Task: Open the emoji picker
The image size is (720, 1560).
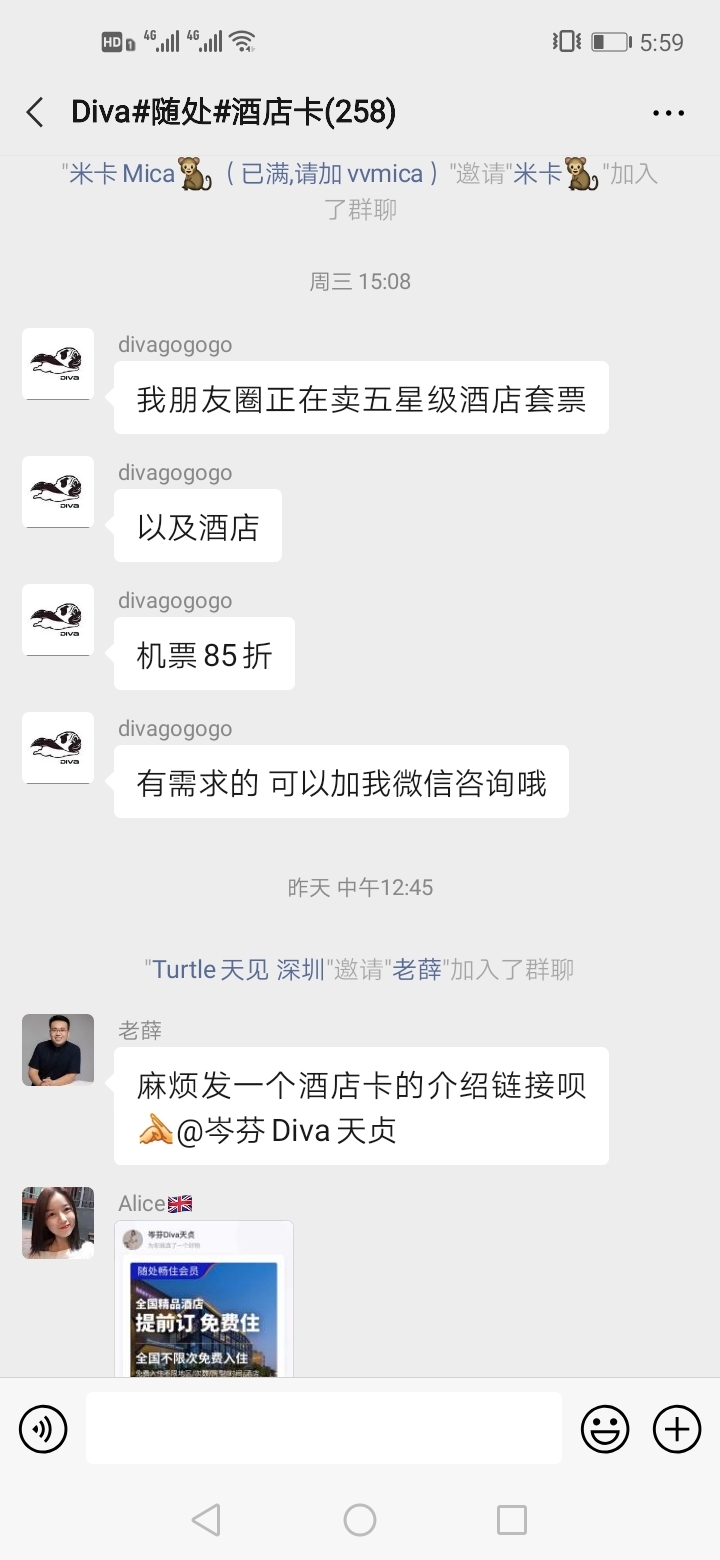Action: [x=604, y=1427]
